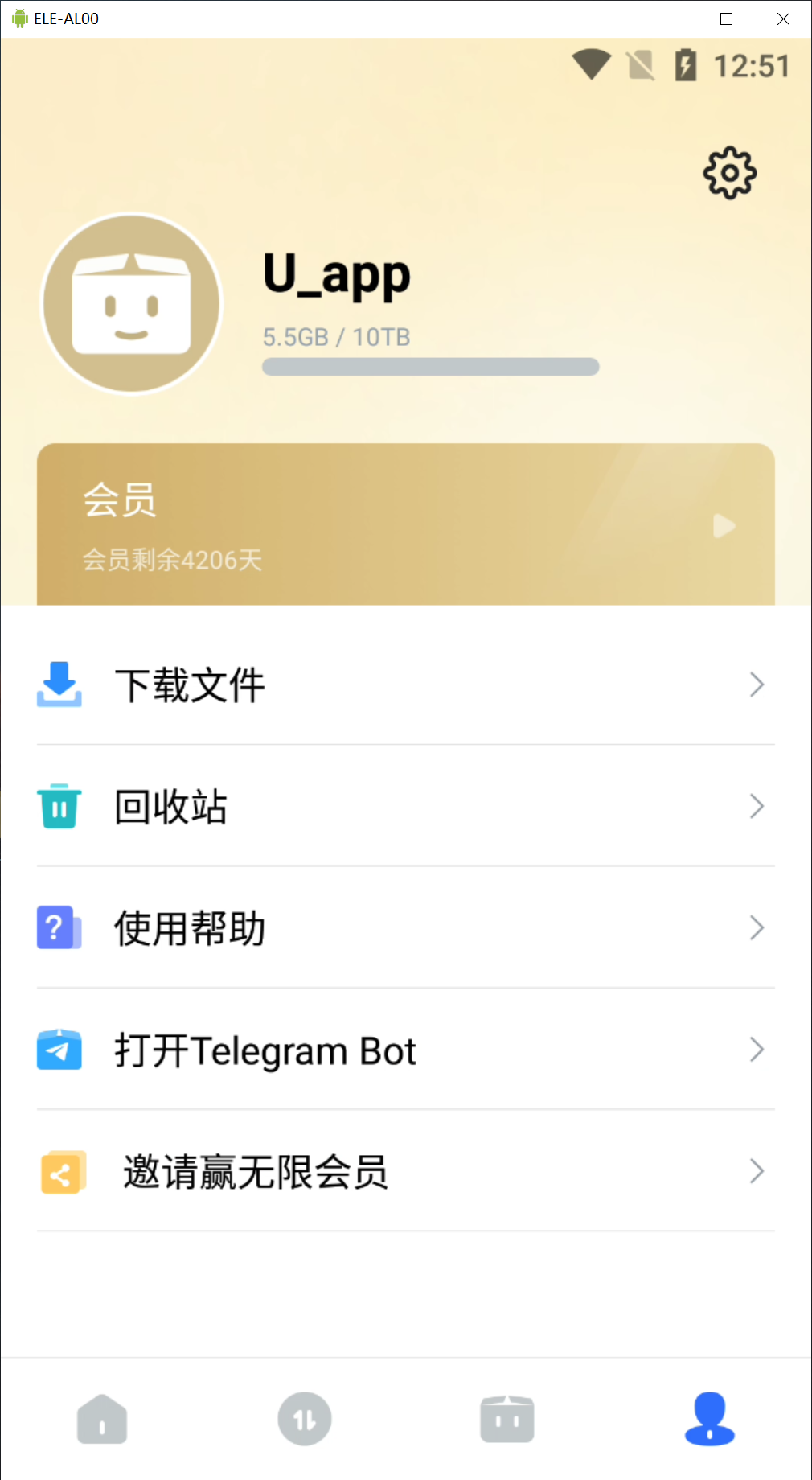Open the settings gear icon

[729, 173]
